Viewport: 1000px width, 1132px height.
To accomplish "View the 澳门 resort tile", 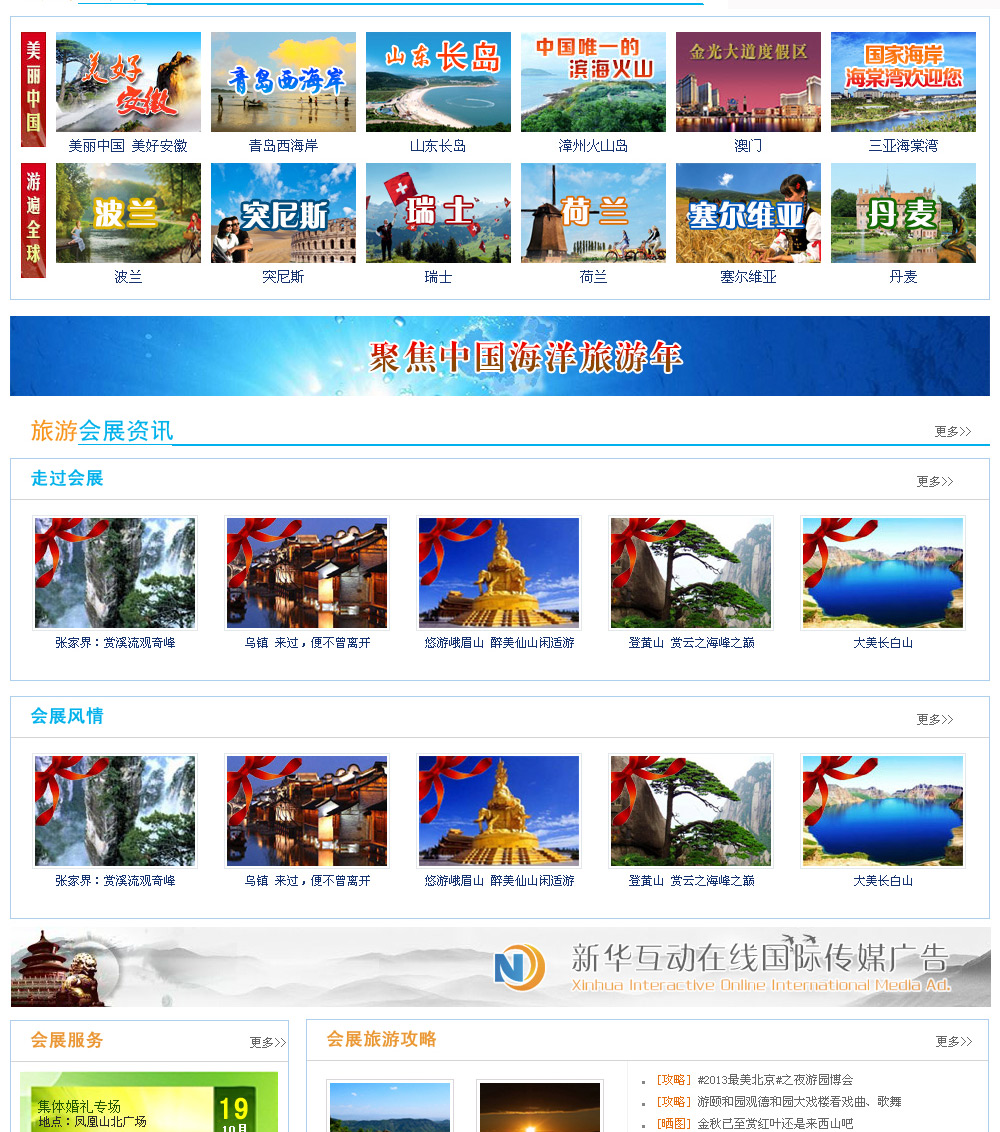I will point(748,82).
